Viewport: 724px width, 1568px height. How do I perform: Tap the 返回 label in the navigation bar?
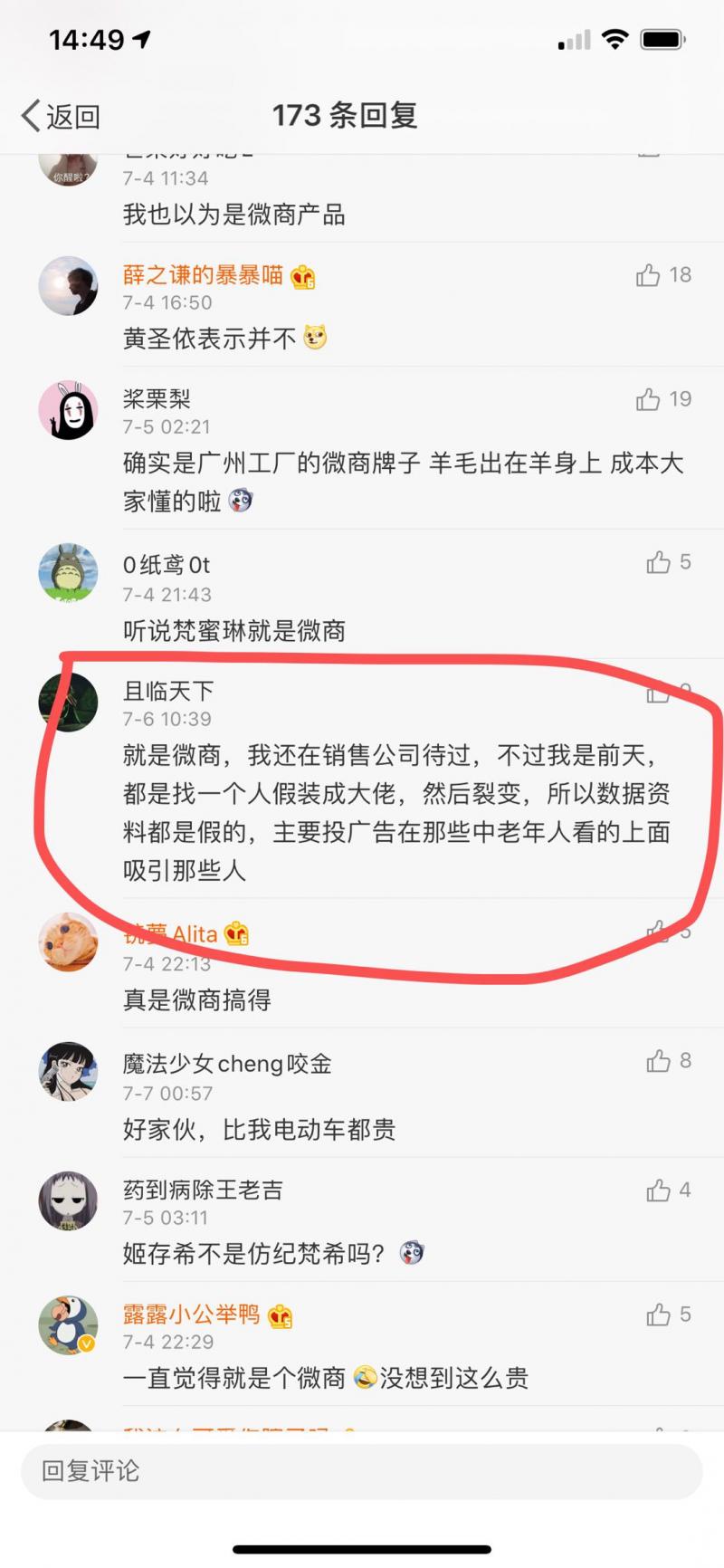click(x=71, y=116)
